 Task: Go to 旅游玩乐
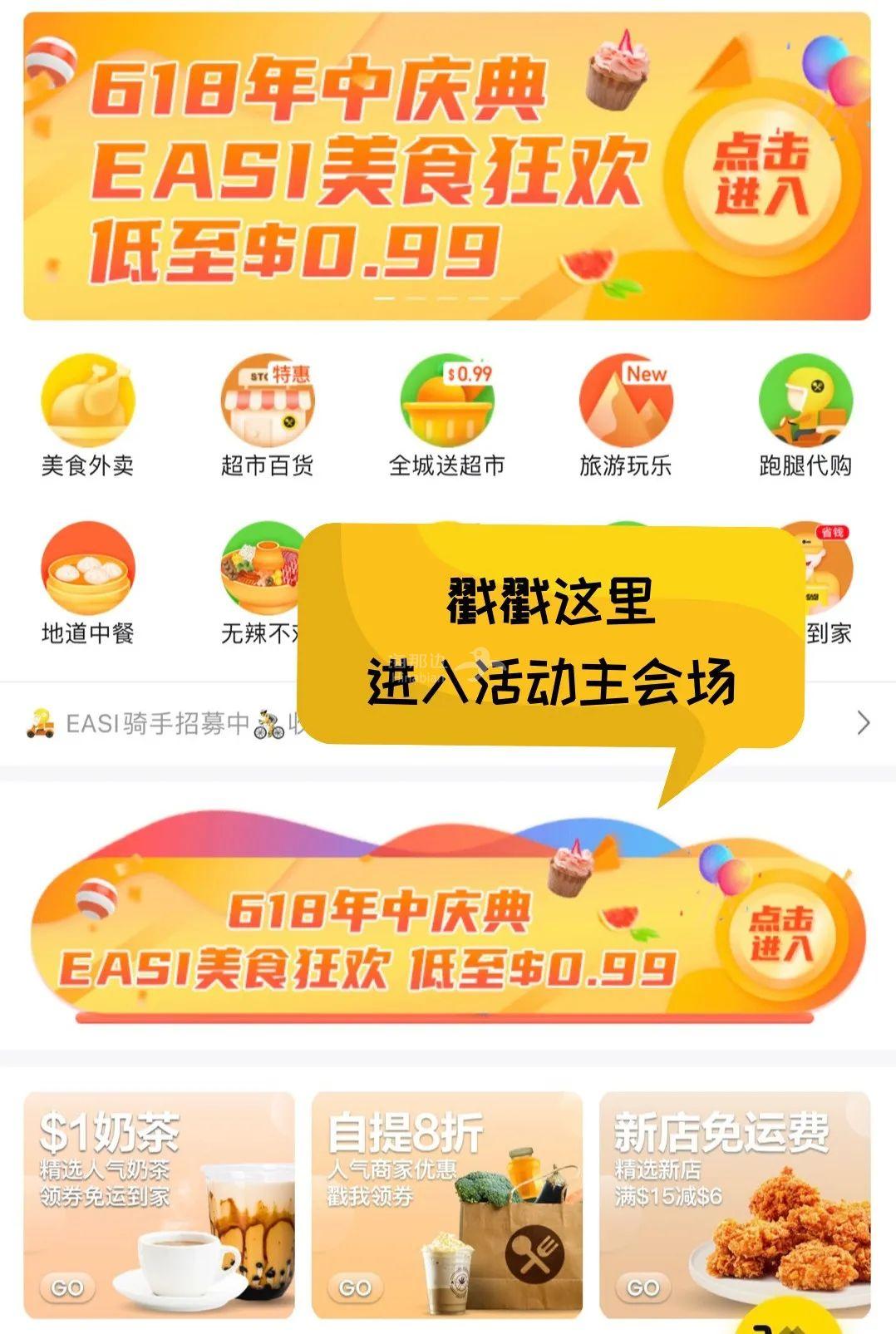click(625, 416)
